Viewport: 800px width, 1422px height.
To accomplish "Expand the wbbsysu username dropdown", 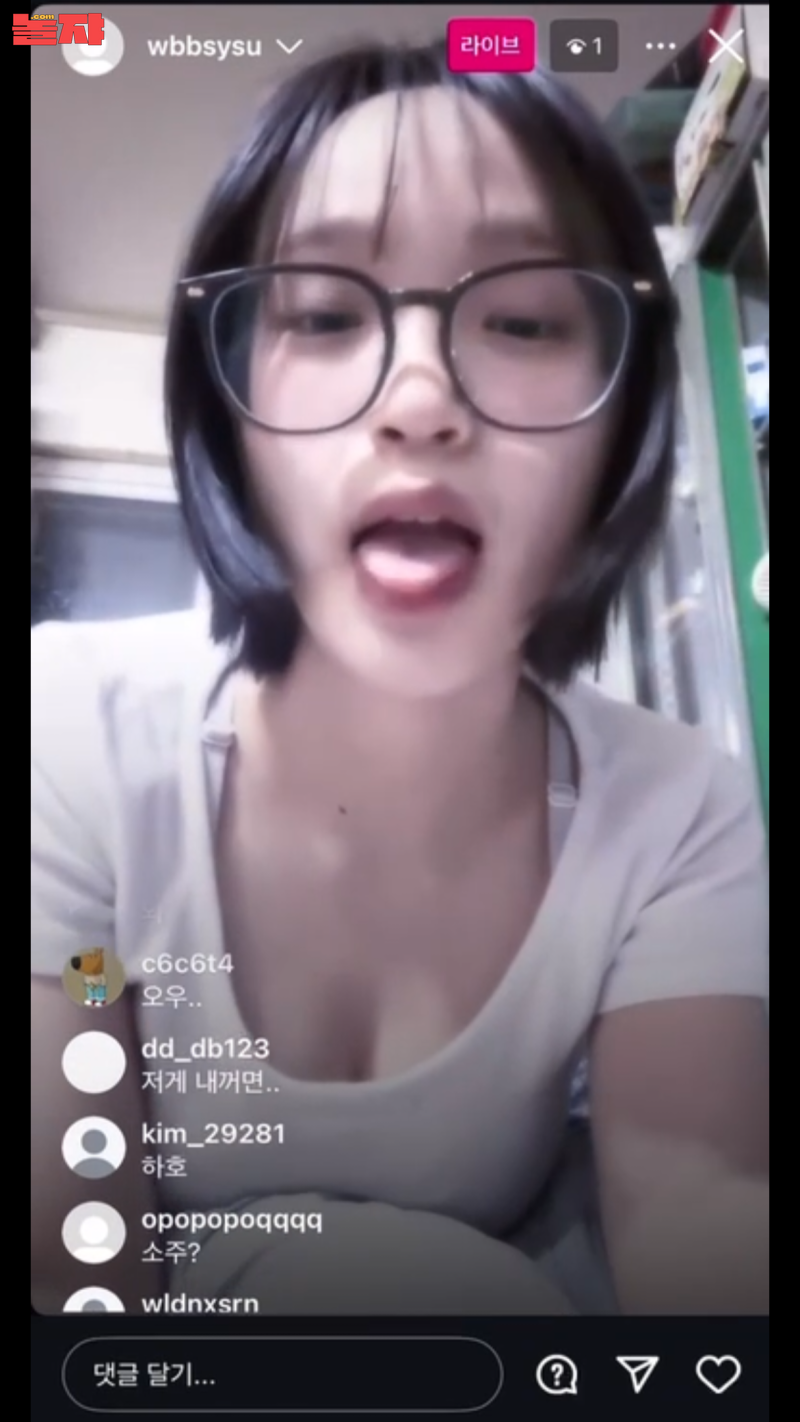I will (289, 46).
